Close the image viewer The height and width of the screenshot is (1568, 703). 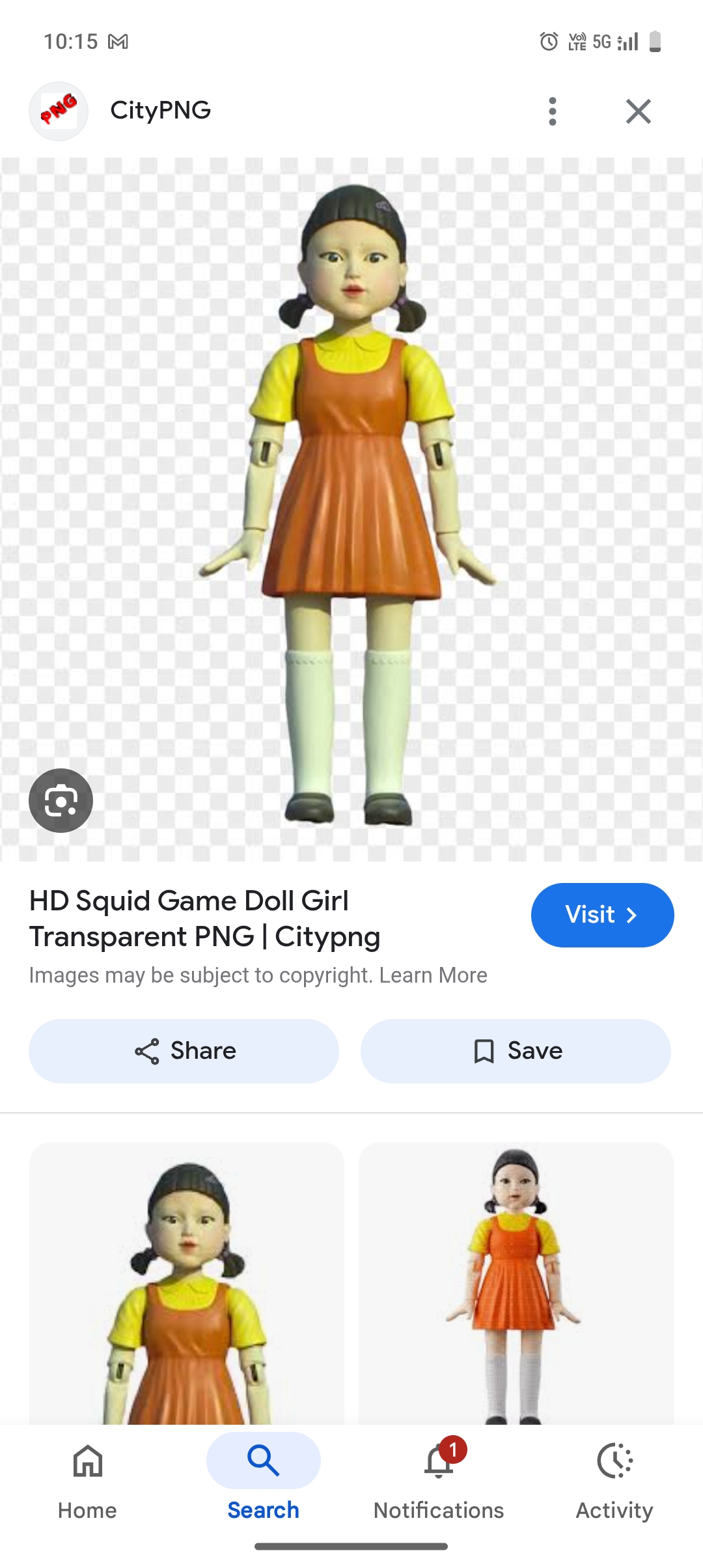[638, 111]
